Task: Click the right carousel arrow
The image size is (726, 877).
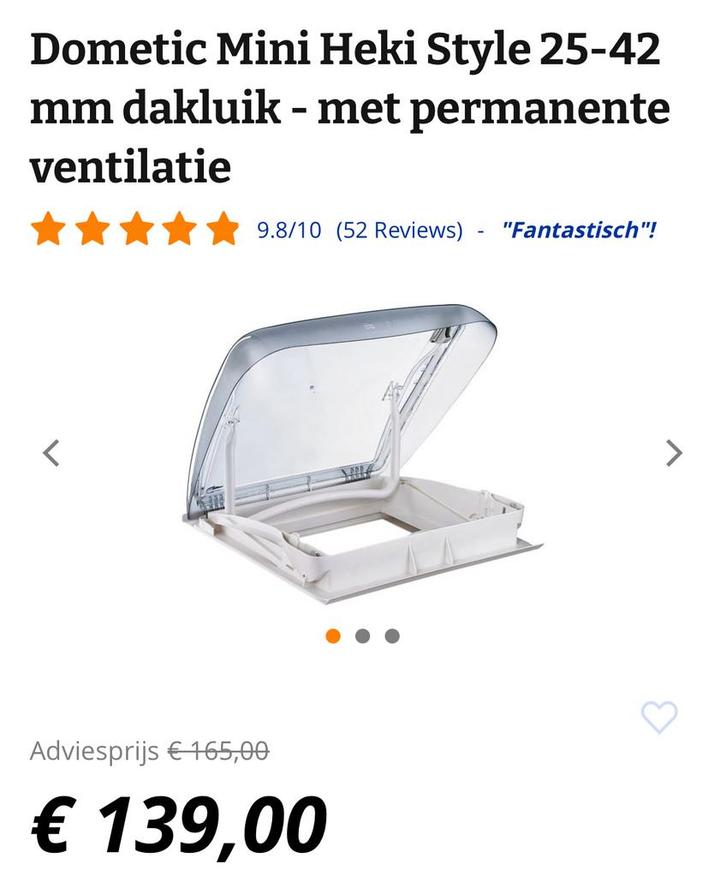Action: 675,452
